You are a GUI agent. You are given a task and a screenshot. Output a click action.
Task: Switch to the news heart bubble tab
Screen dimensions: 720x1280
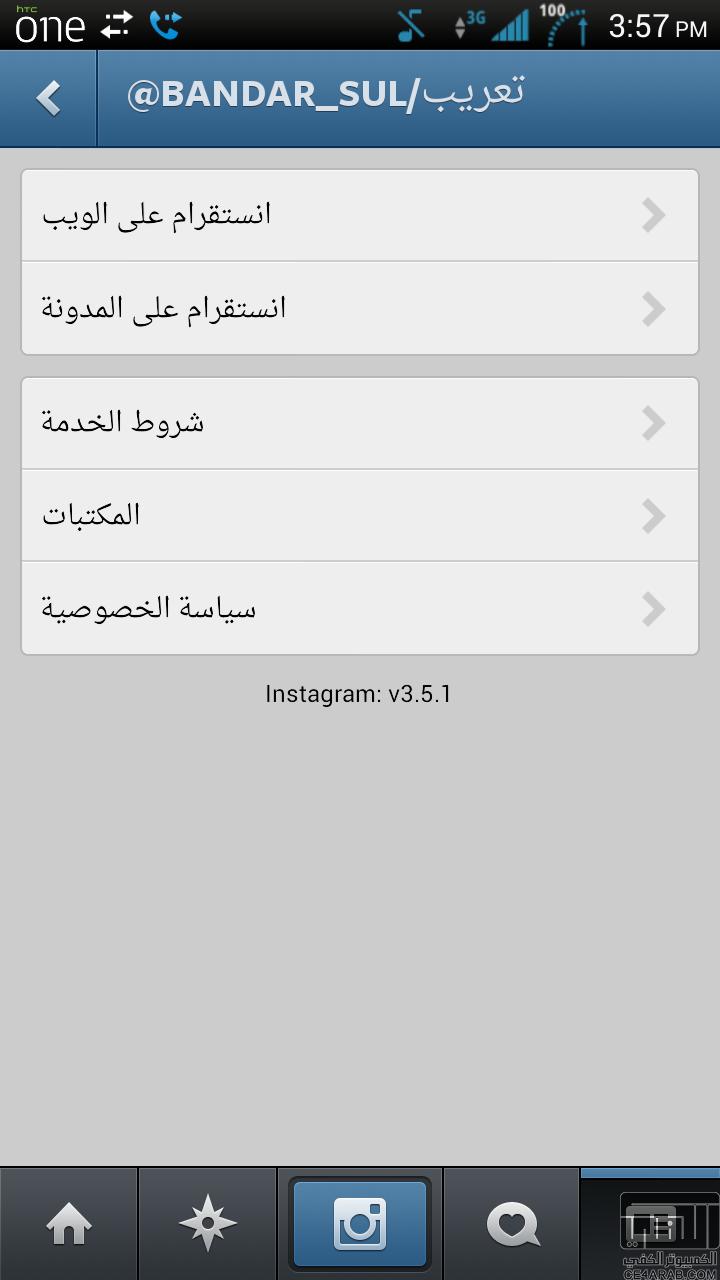pyautogui.click(x=512, y=1224)
